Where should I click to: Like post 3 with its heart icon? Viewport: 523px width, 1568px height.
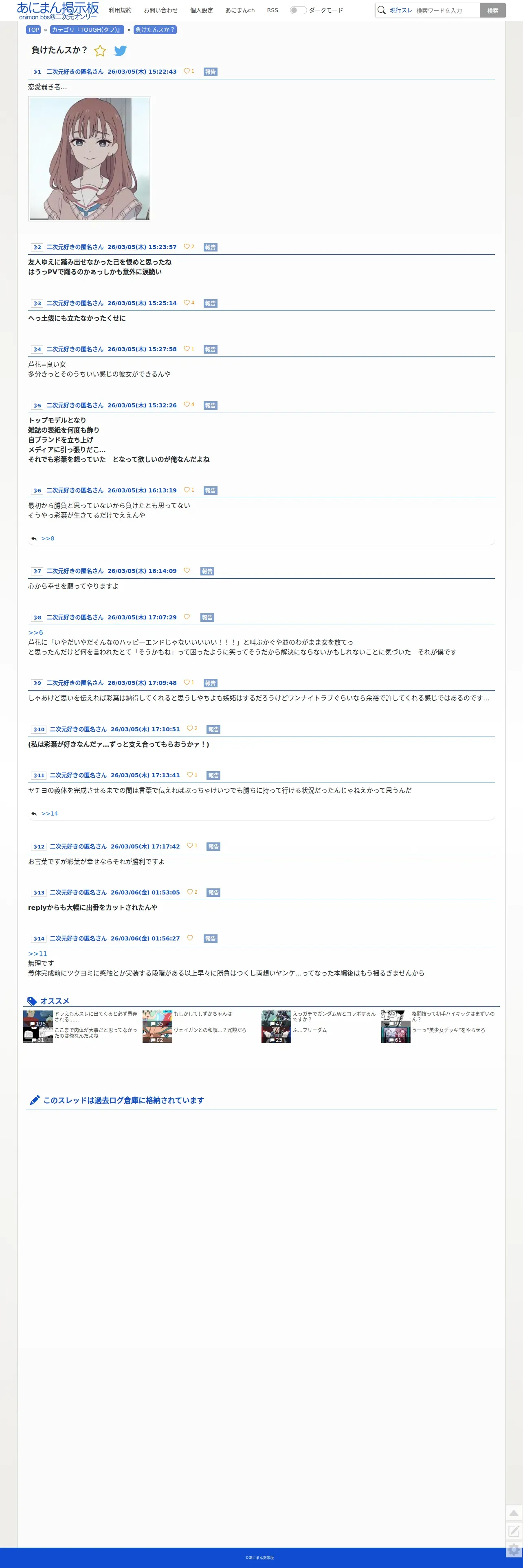tap(187, 302)
